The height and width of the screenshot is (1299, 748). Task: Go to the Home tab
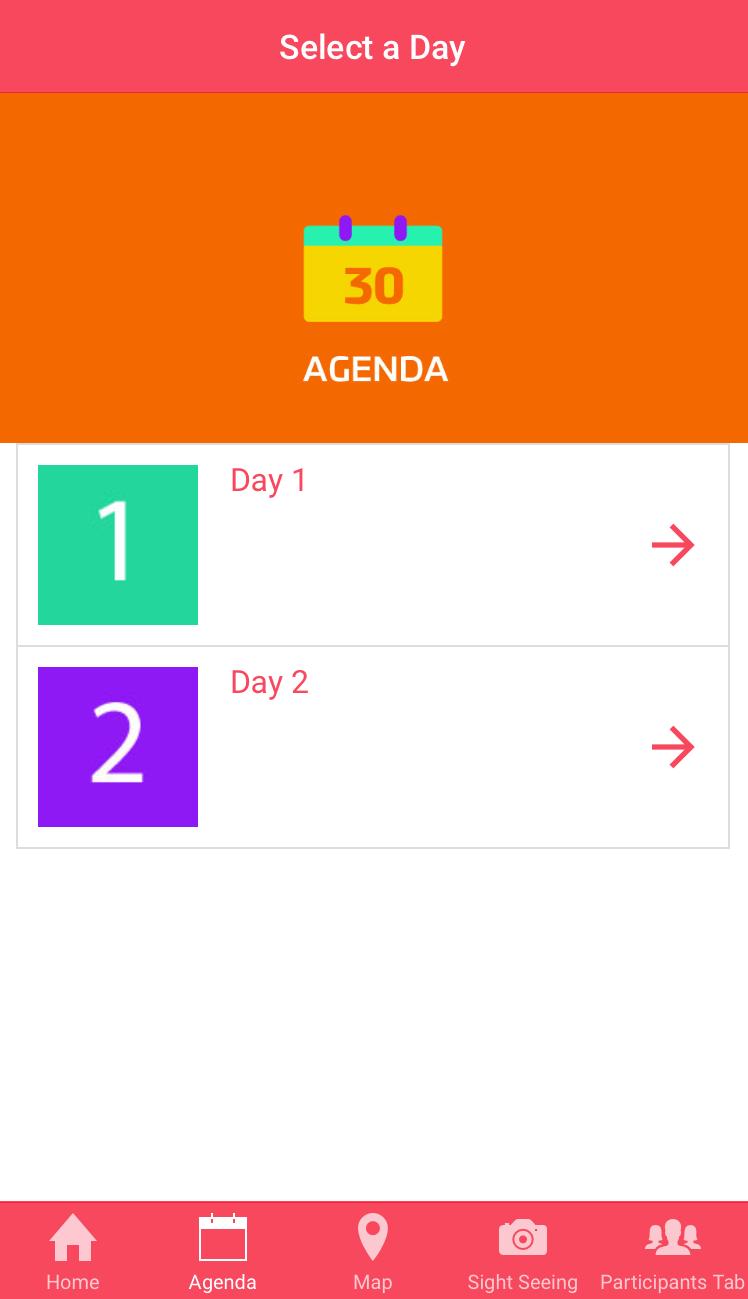click(x=73, y=1250)
